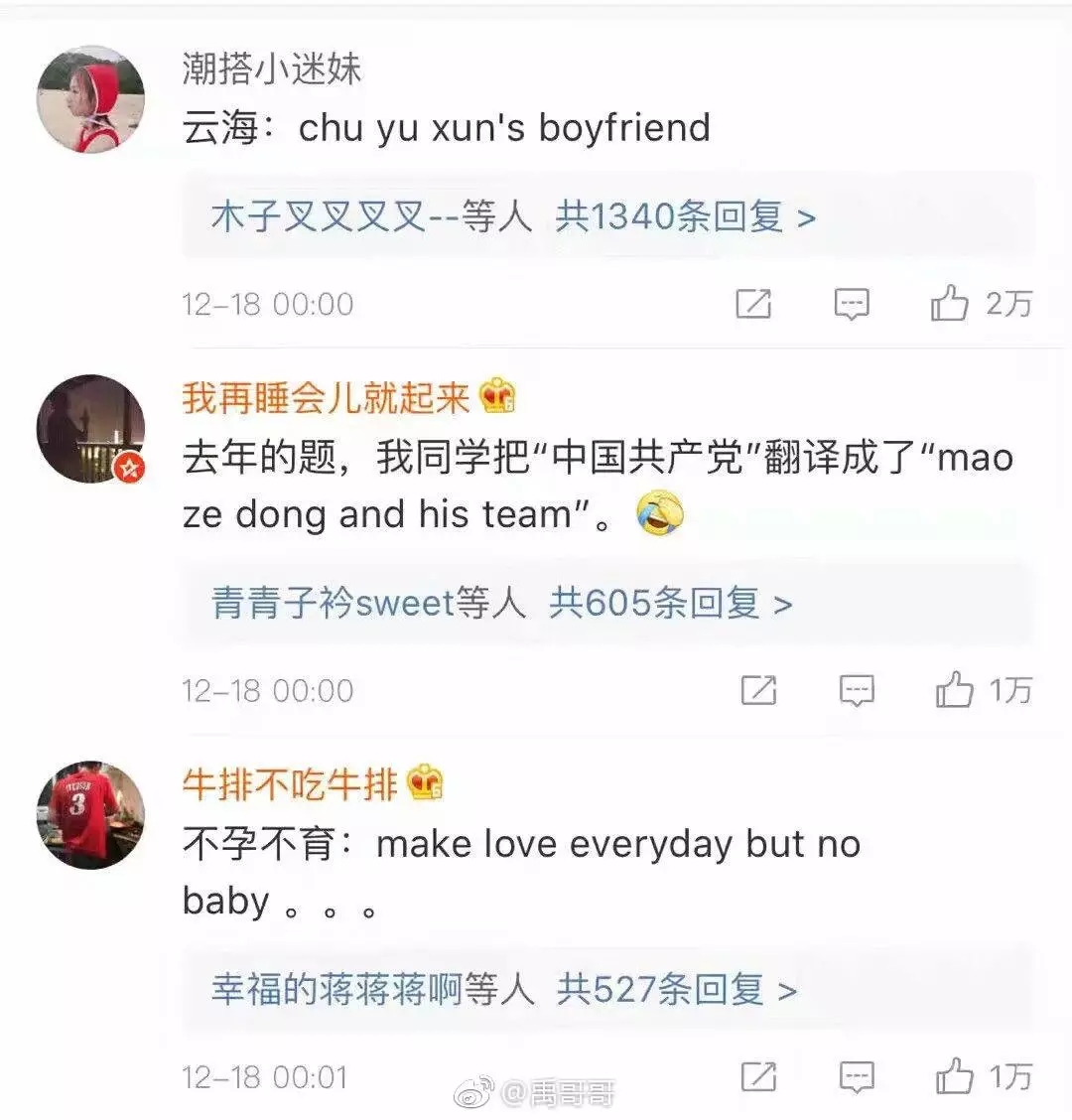Screen dimensions: 1072x1120
Task: Expand the 605 replies from 青青子衿sweet and others
Action: click(x=671, y=603)
